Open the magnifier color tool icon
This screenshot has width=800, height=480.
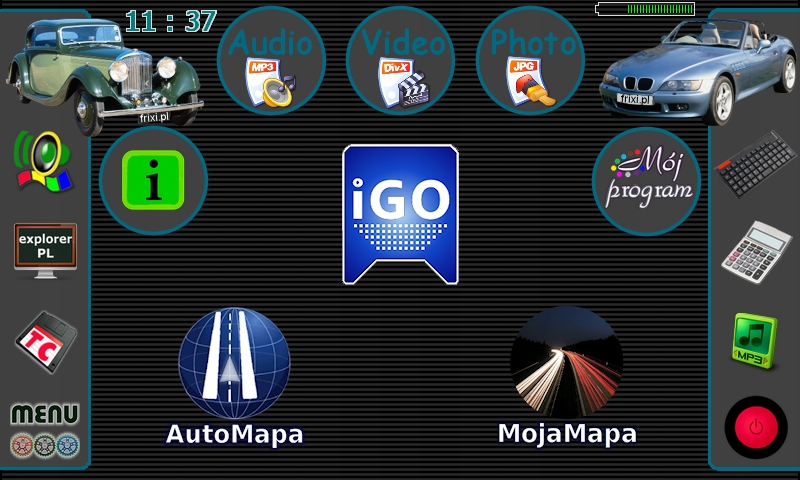[x=43, y=160]
